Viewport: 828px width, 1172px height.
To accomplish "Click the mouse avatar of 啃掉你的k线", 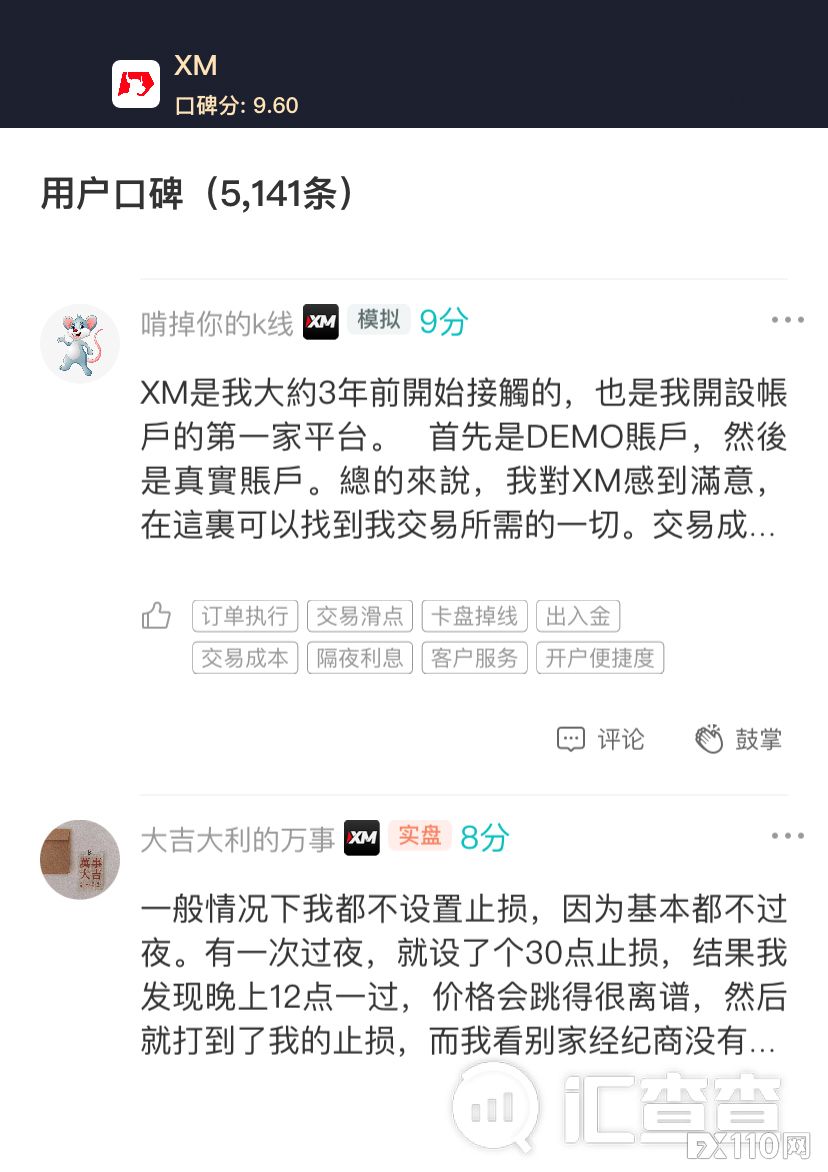I will (79, 343).
